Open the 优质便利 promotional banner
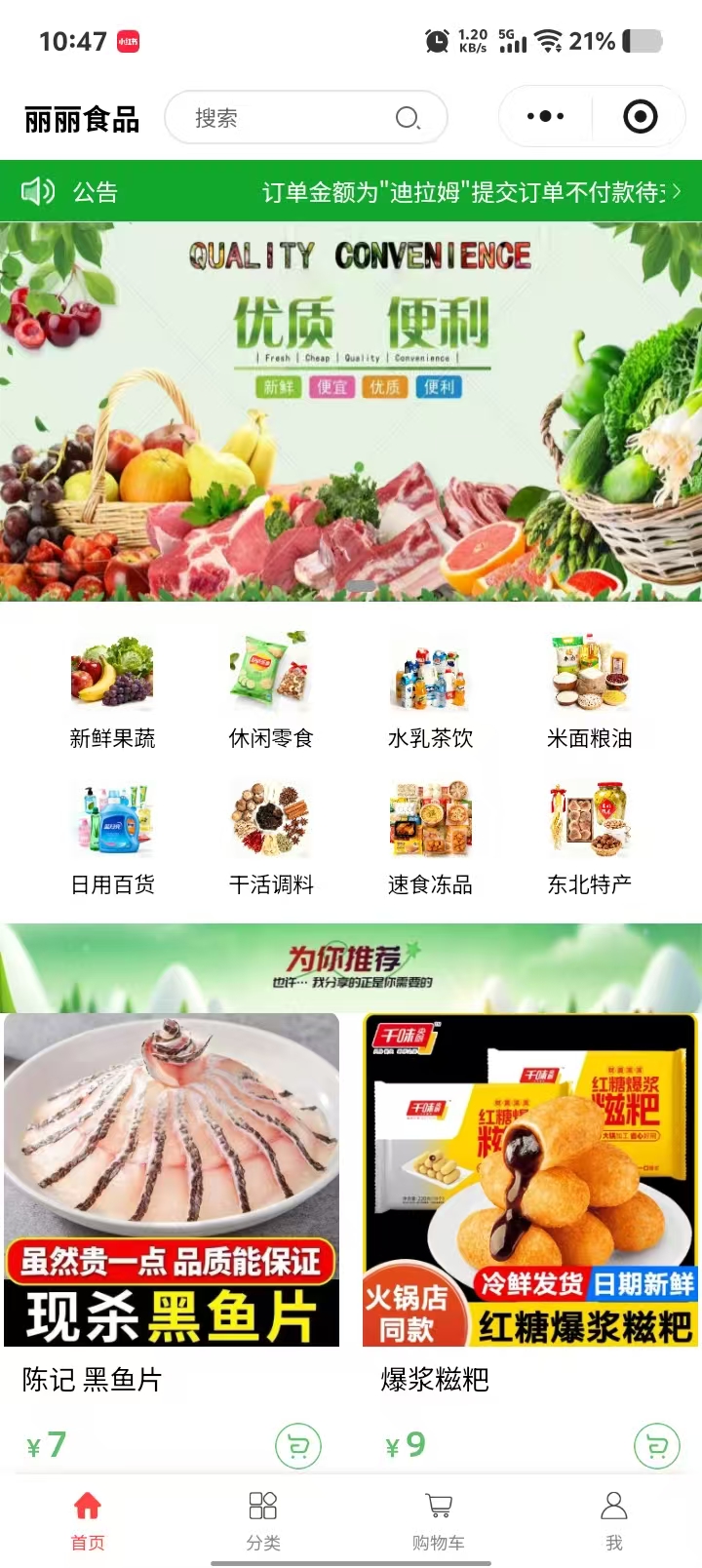The image size is (702, 1568). (351, 412)
